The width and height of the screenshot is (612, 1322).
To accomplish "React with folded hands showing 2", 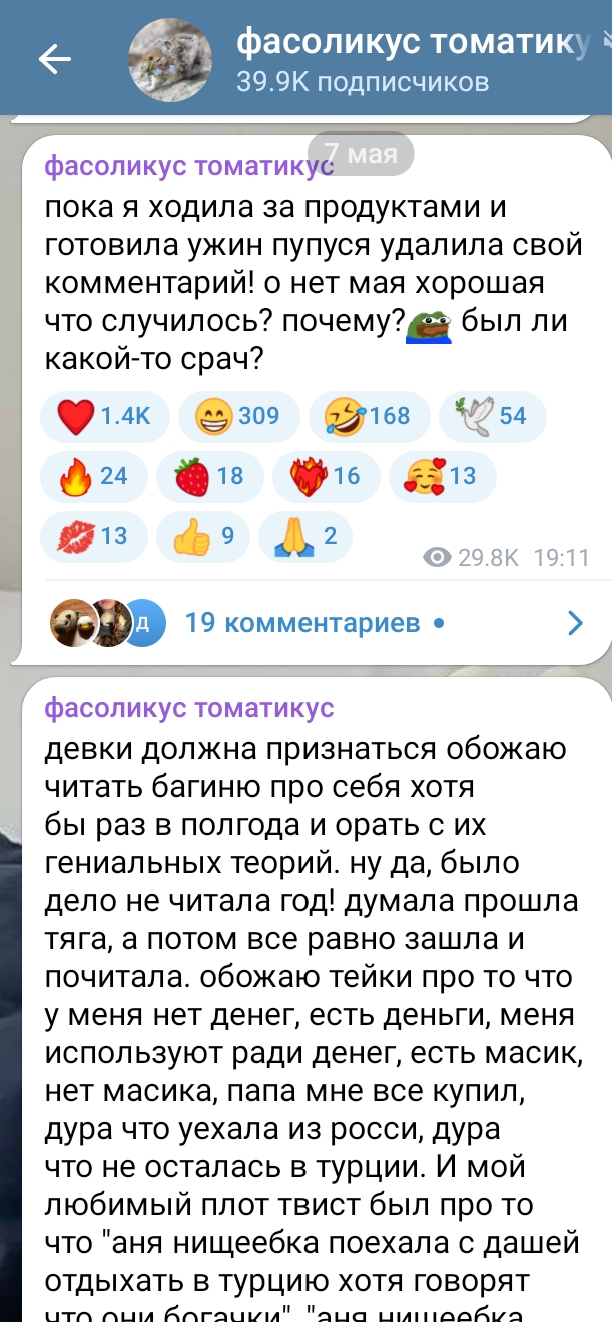I will [311, 537].
